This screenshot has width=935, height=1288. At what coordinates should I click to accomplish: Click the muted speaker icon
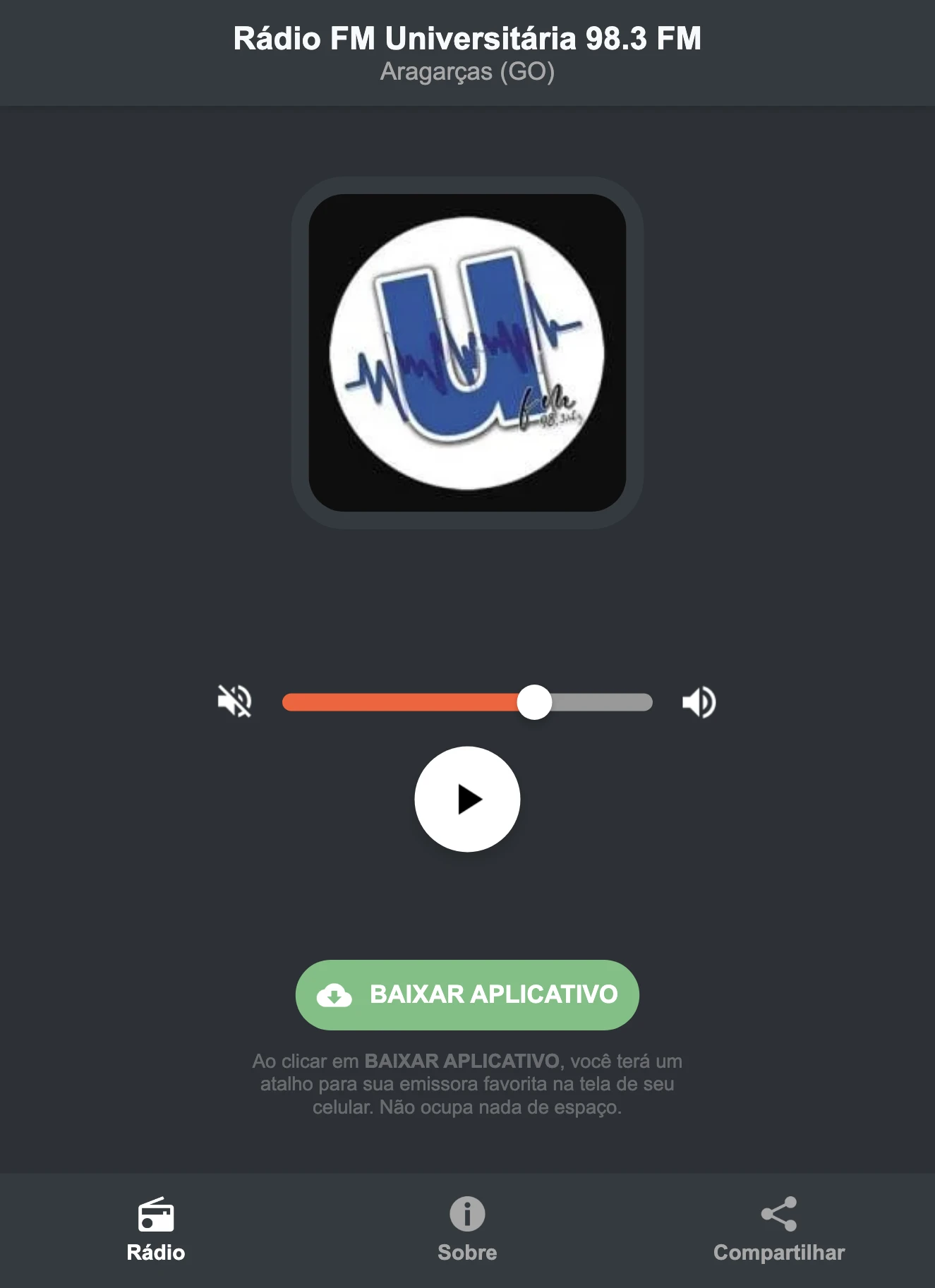pyautogui.click(x=235, y=701)
